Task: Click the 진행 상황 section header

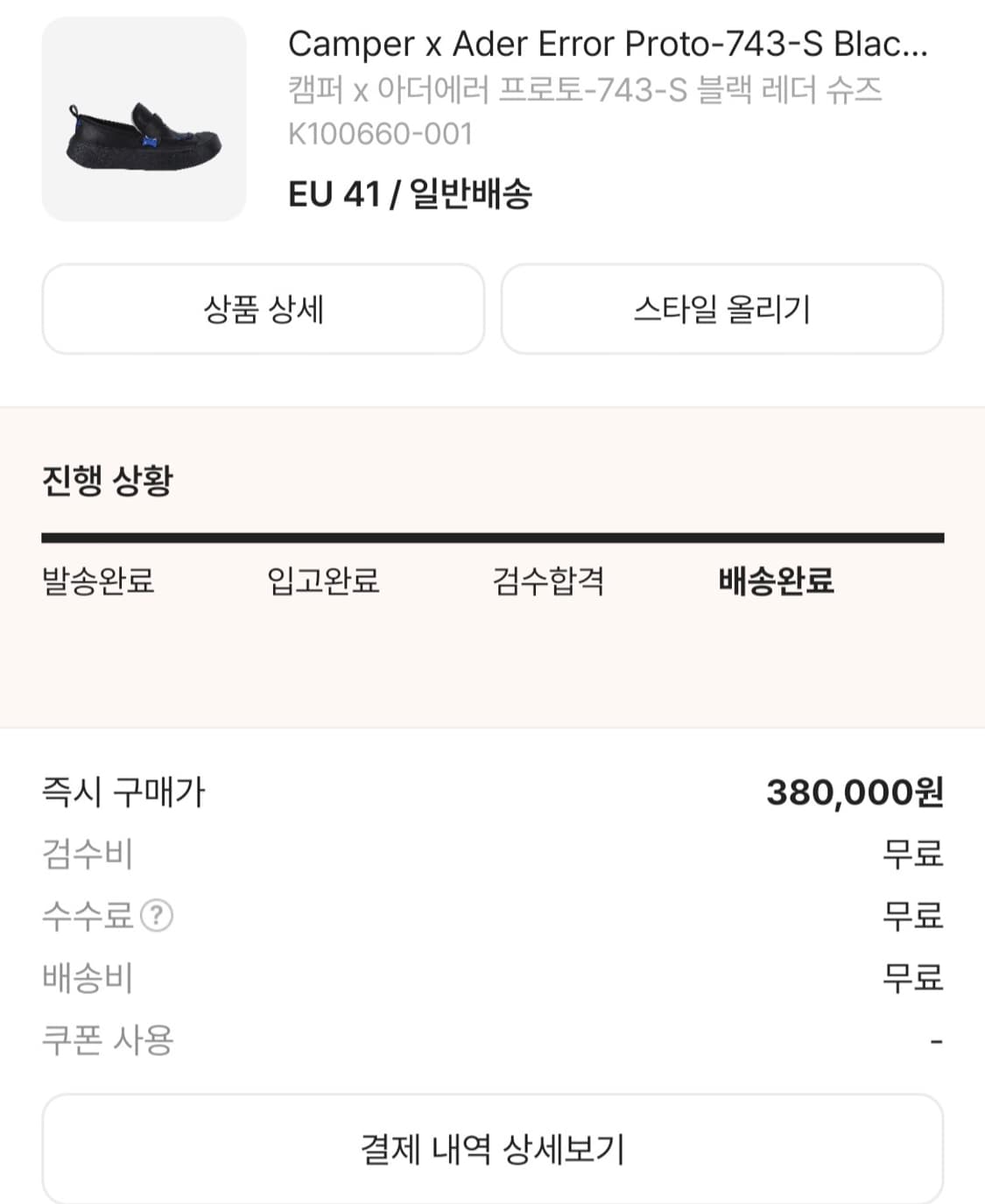Action: tap(107, 477)
